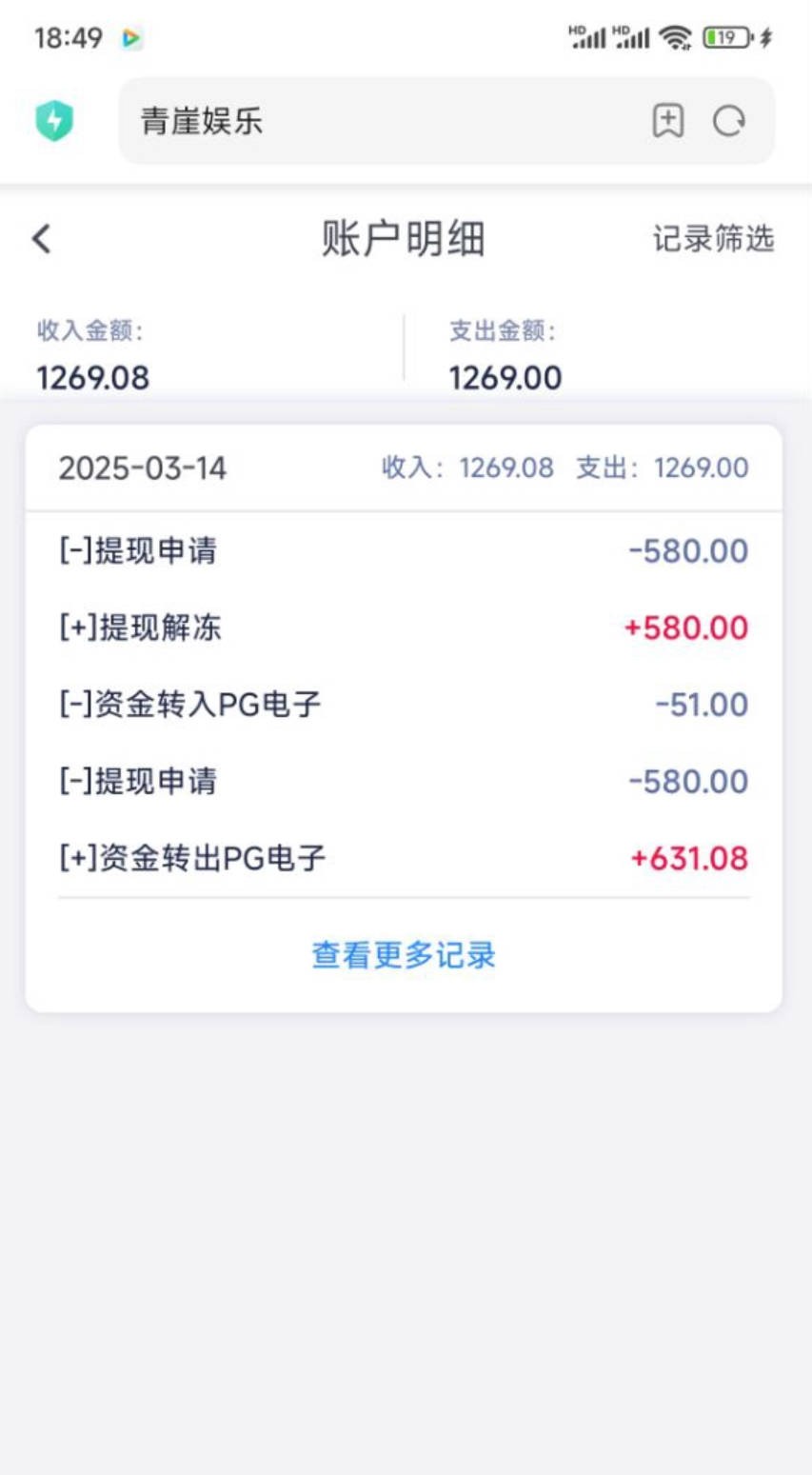Go back from 账户明细 page

point(42,239)
